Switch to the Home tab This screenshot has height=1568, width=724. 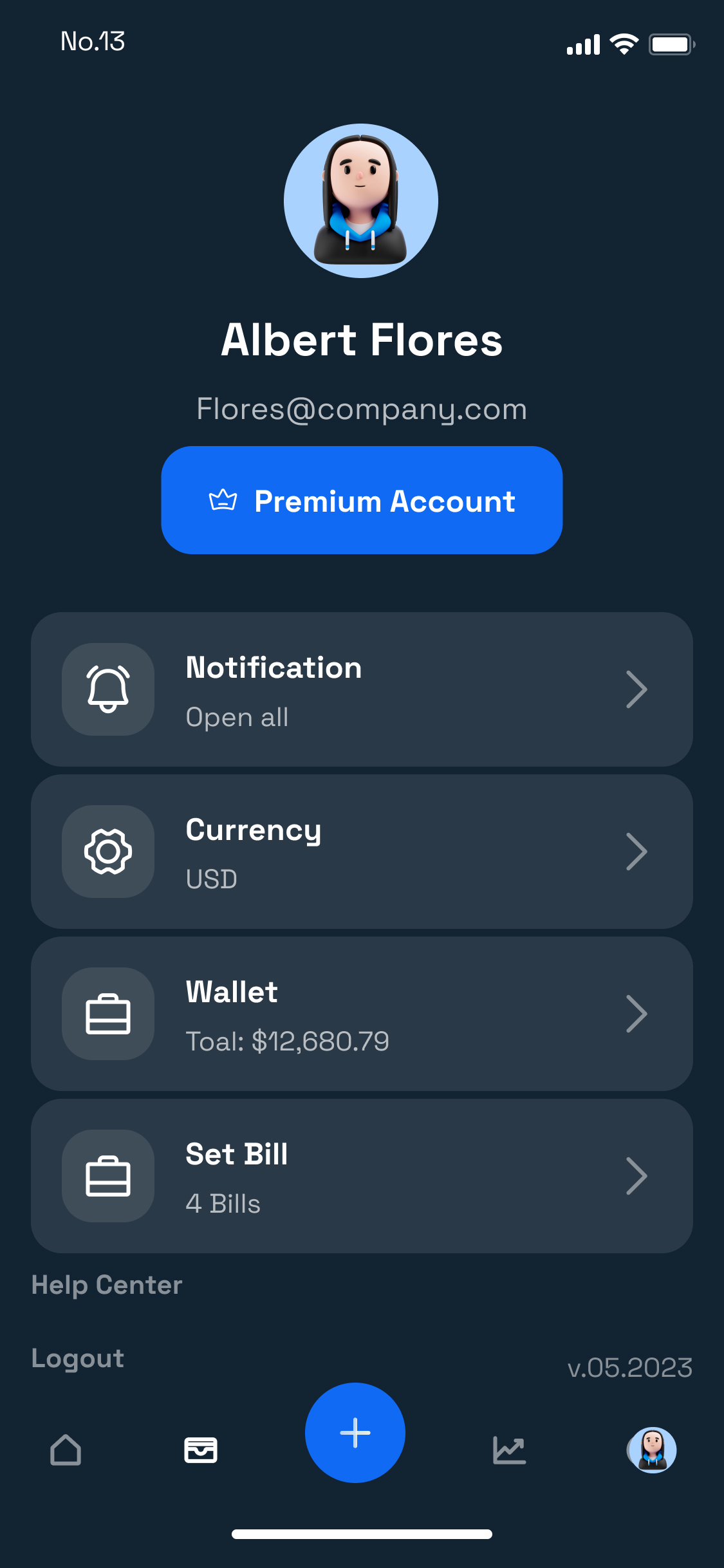point(66,1450)
